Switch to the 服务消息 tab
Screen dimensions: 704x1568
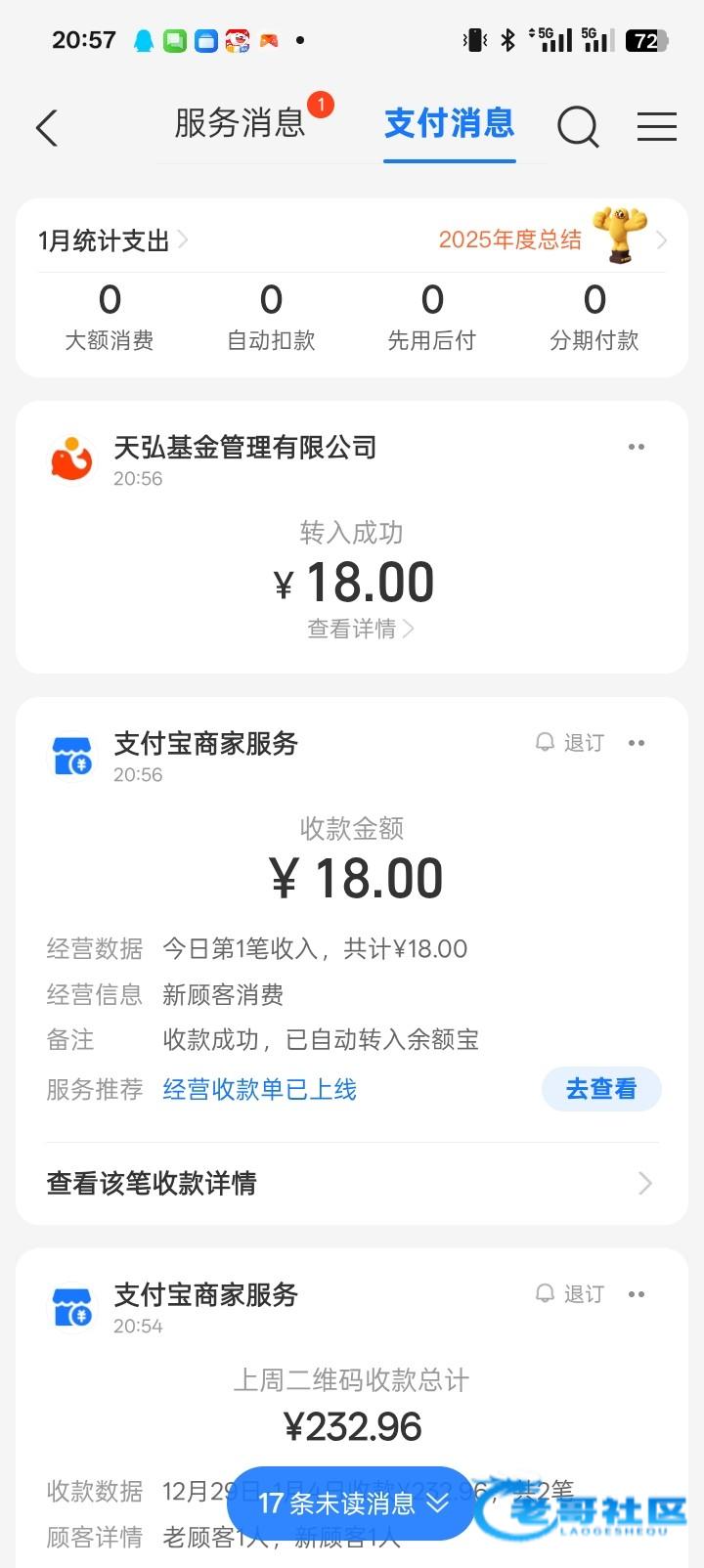pos(241,124)
